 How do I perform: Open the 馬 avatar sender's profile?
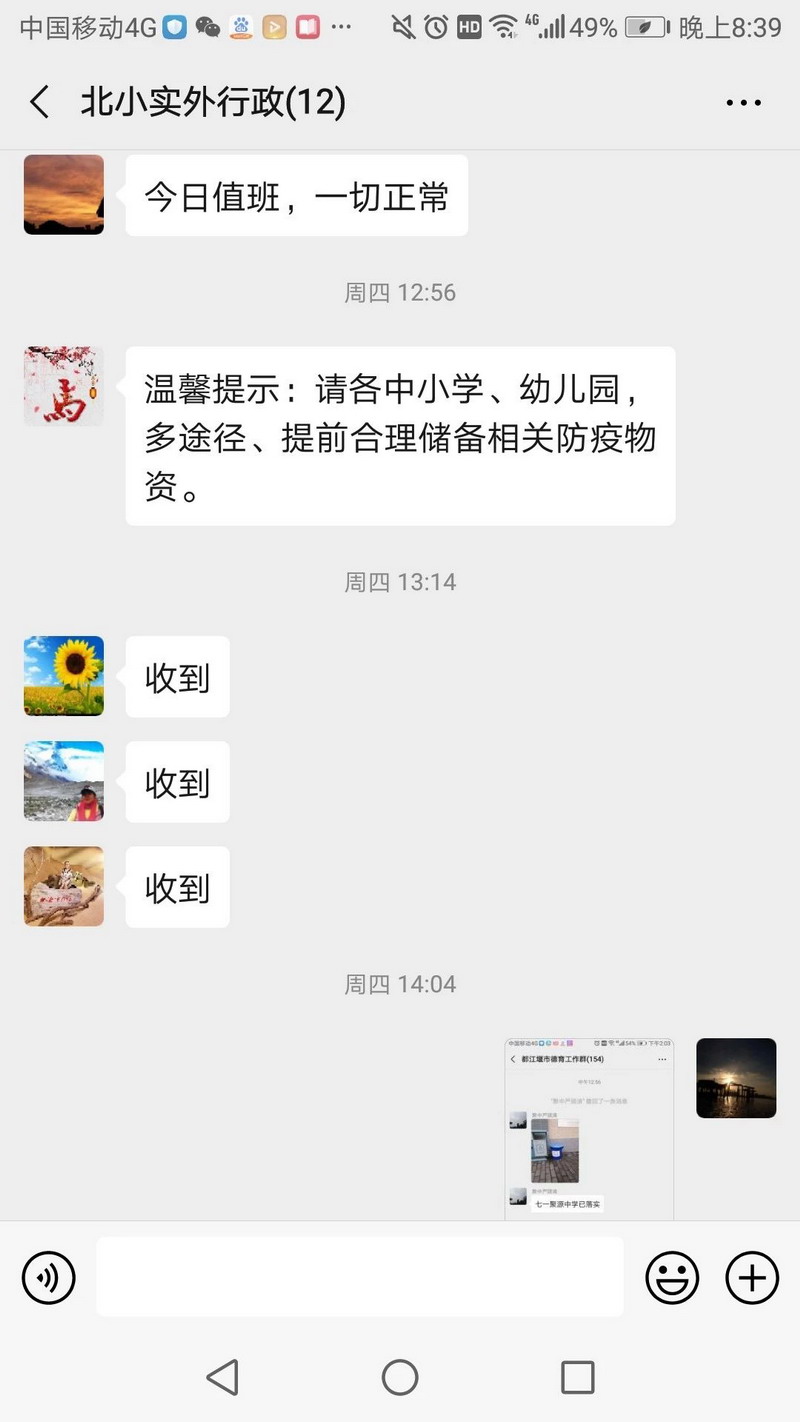64,386
